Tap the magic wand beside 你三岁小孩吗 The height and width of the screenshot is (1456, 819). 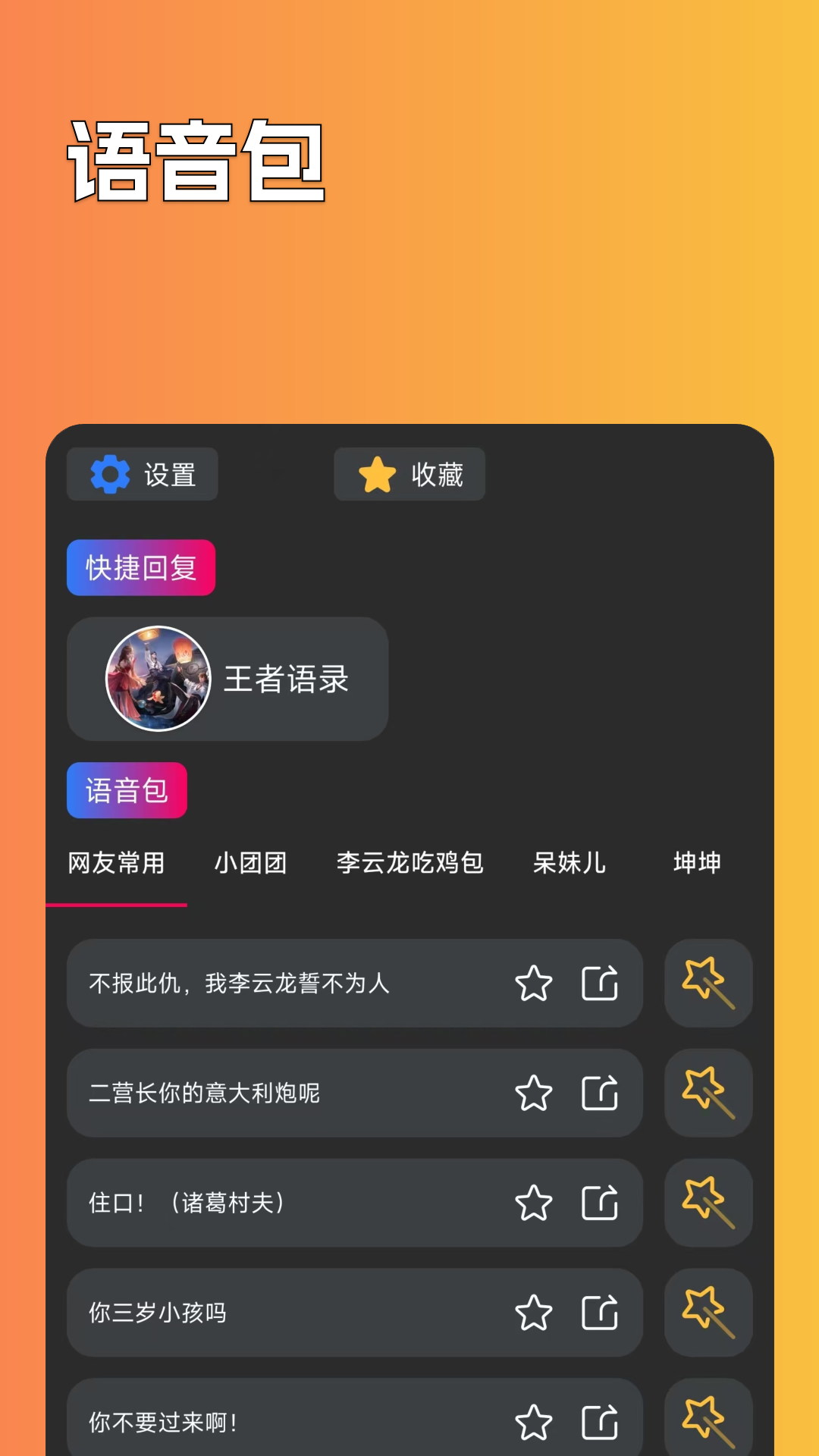(708, 1313)
